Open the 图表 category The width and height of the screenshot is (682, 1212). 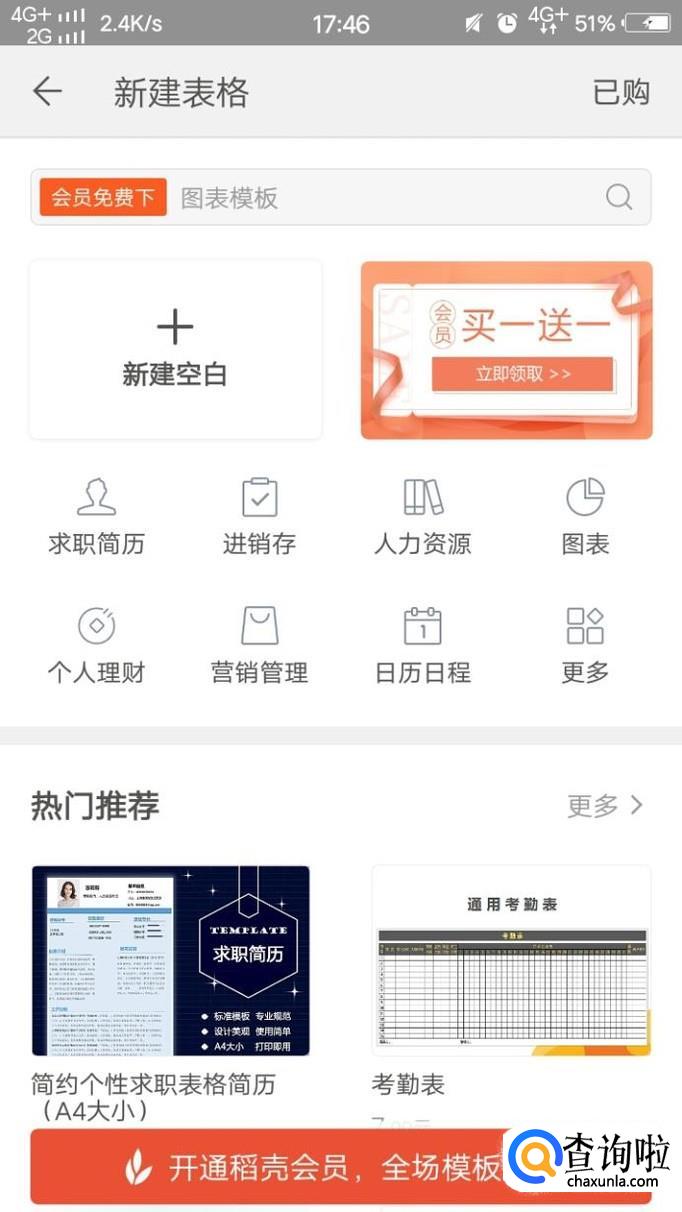[x=585, y=517]
